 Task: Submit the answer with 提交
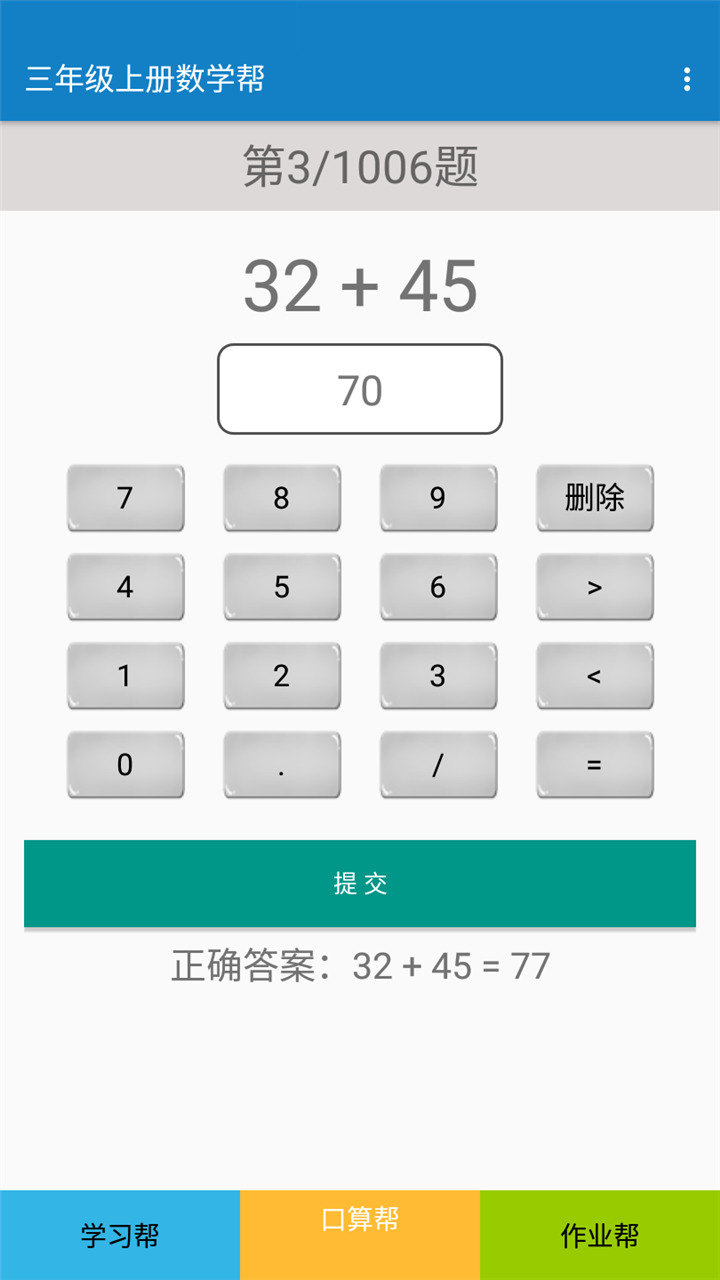(x=360, y=884)
